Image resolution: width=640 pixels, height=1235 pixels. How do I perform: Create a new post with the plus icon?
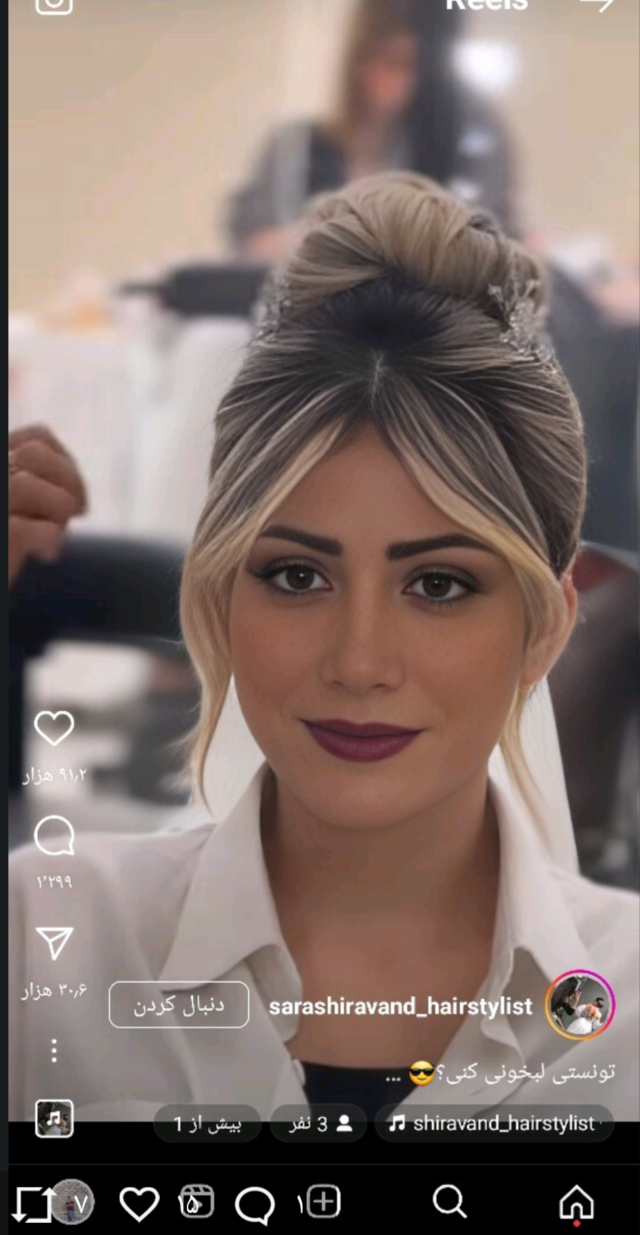(324, 1202)
